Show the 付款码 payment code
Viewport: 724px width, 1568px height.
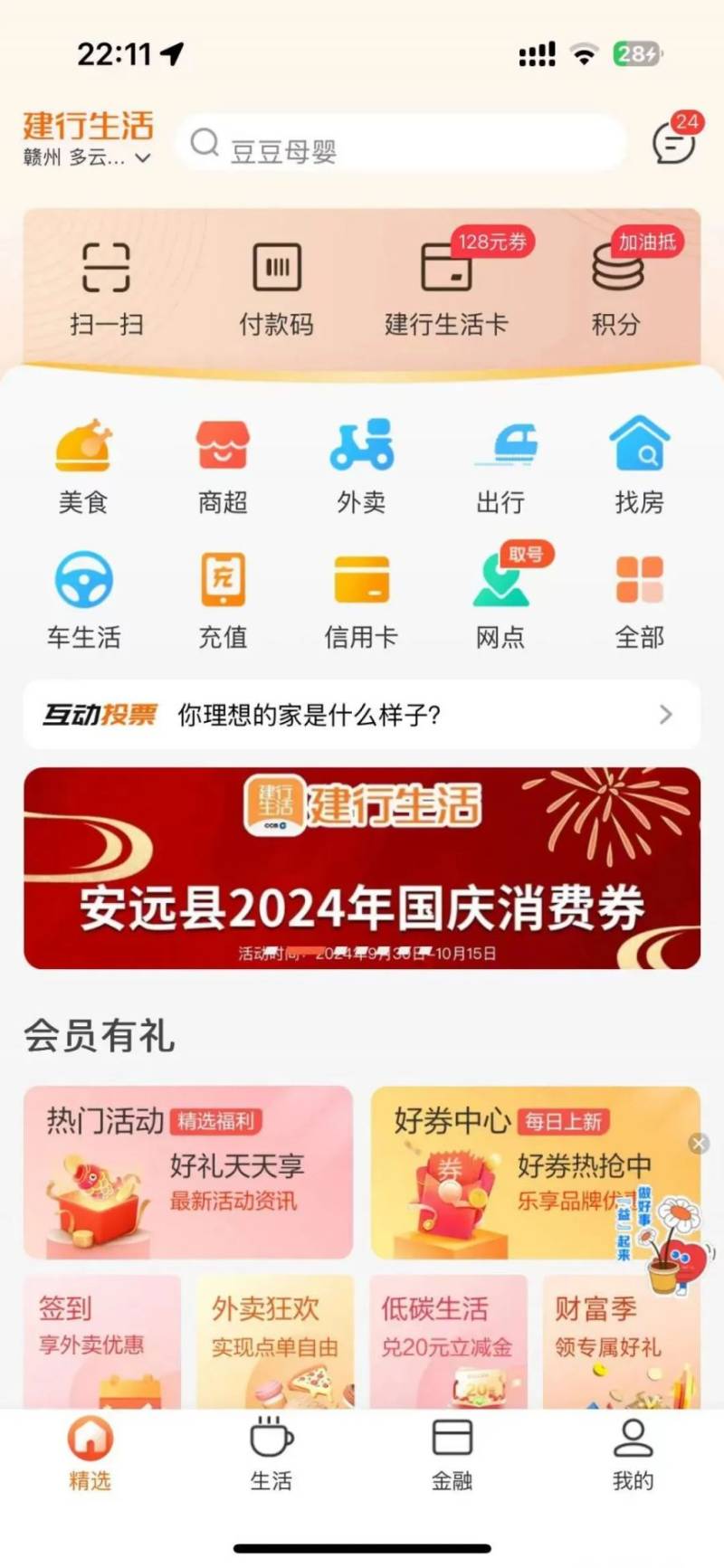click(x=276, y=288)
